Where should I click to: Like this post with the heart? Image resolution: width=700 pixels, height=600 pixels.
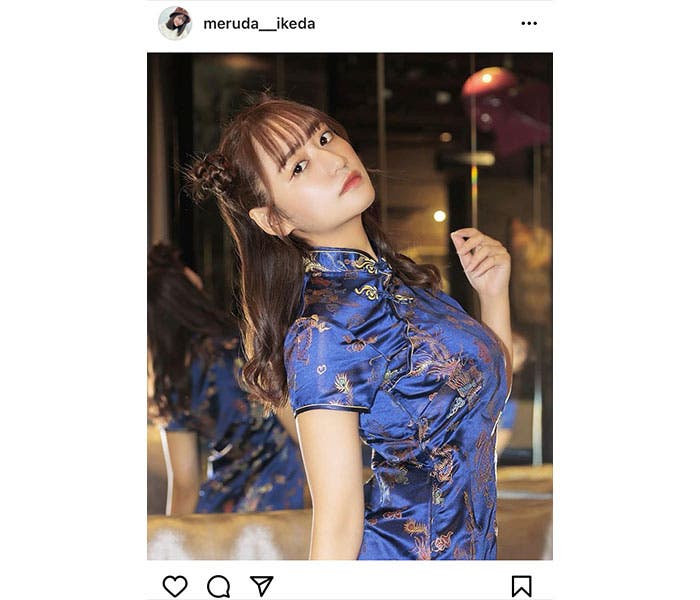click(x=175, y=586)
